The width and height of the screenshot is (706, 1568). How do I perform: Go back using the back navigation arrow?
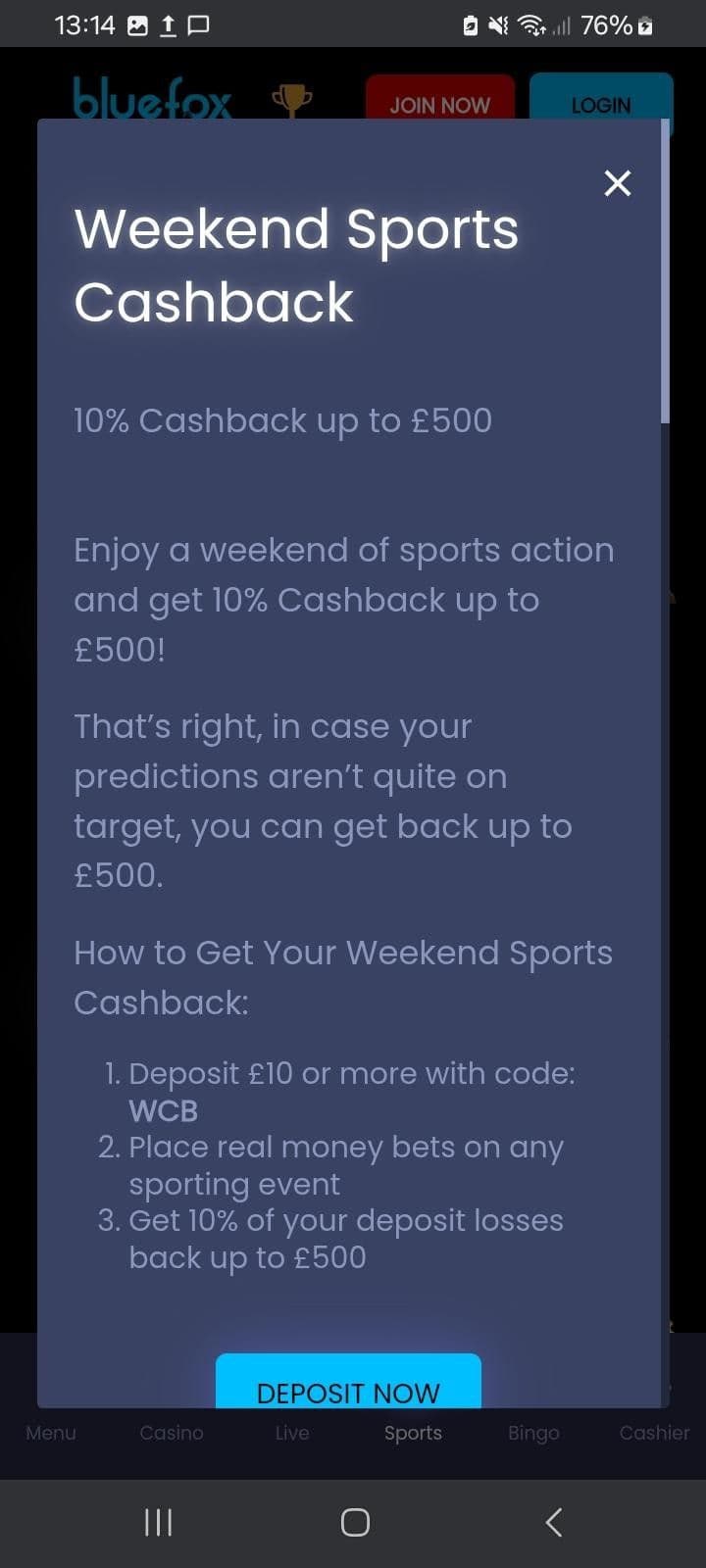tap(552, 1522)
